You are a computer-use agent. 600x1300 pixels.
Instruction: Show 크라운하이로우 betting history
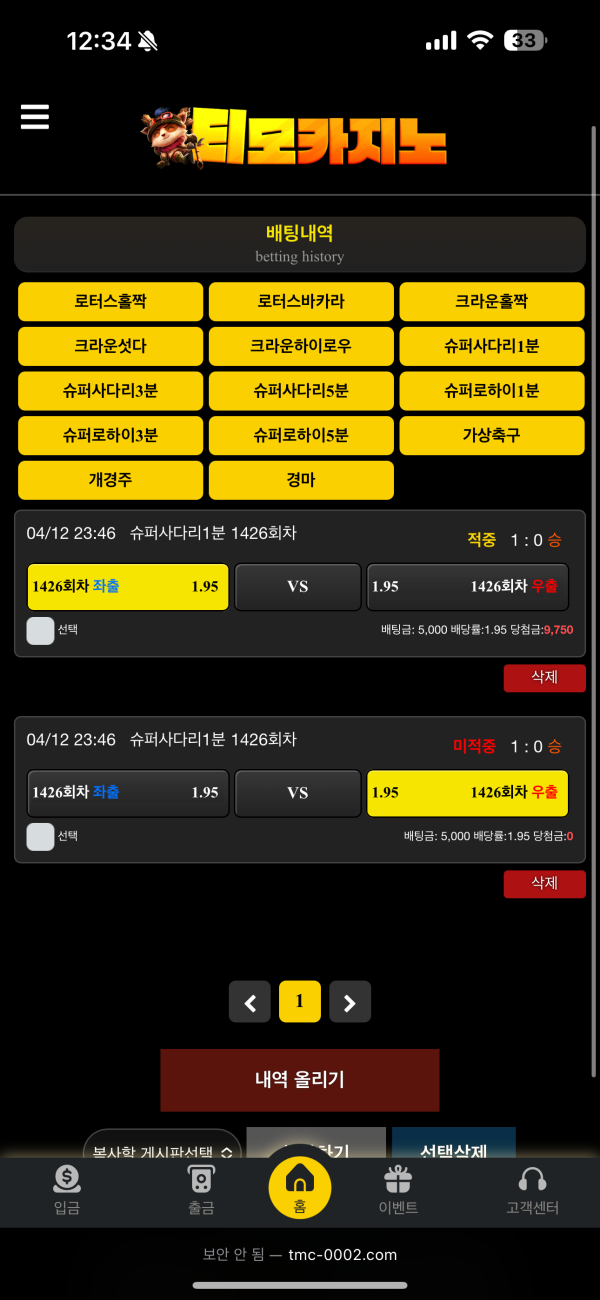click(300, 346)
